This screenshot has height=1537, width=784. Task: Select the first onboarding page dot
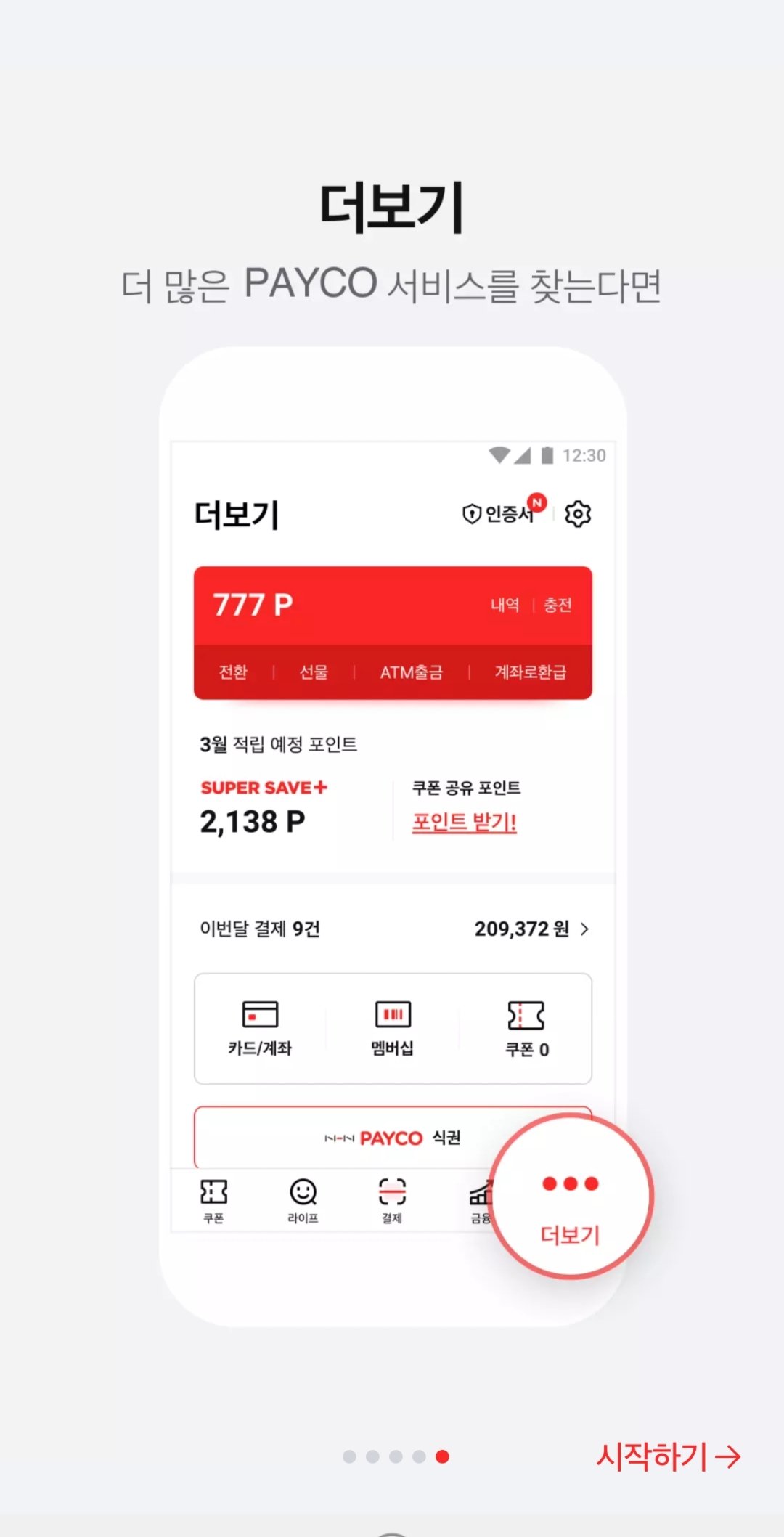click(349, 1456)
